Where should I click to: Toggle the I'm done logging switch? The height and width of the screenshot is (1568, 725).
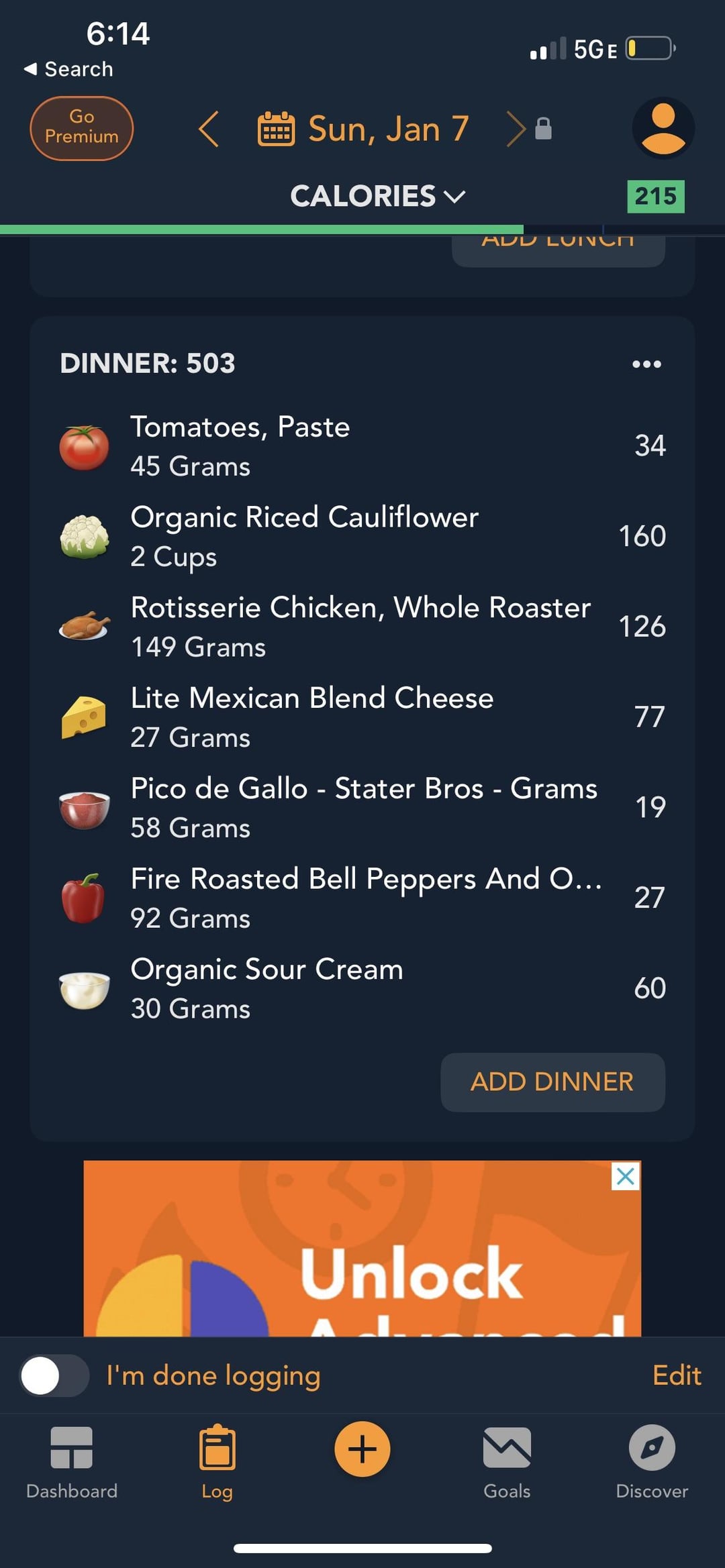pos(54,1375)
